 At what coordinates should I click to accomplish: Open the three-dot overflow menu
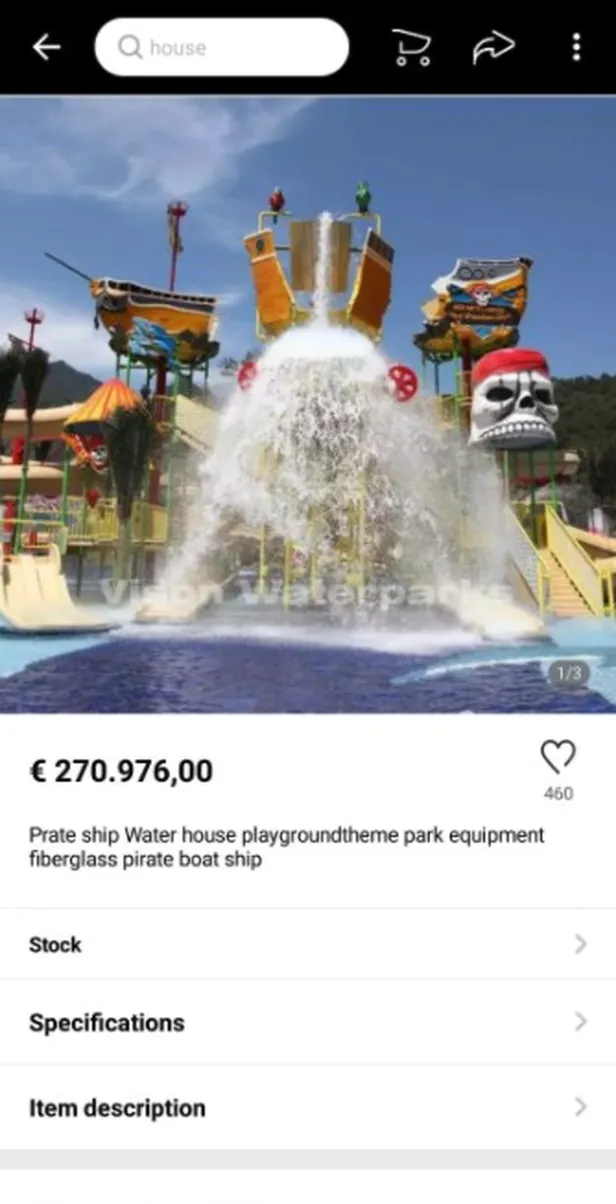point(576,47)
